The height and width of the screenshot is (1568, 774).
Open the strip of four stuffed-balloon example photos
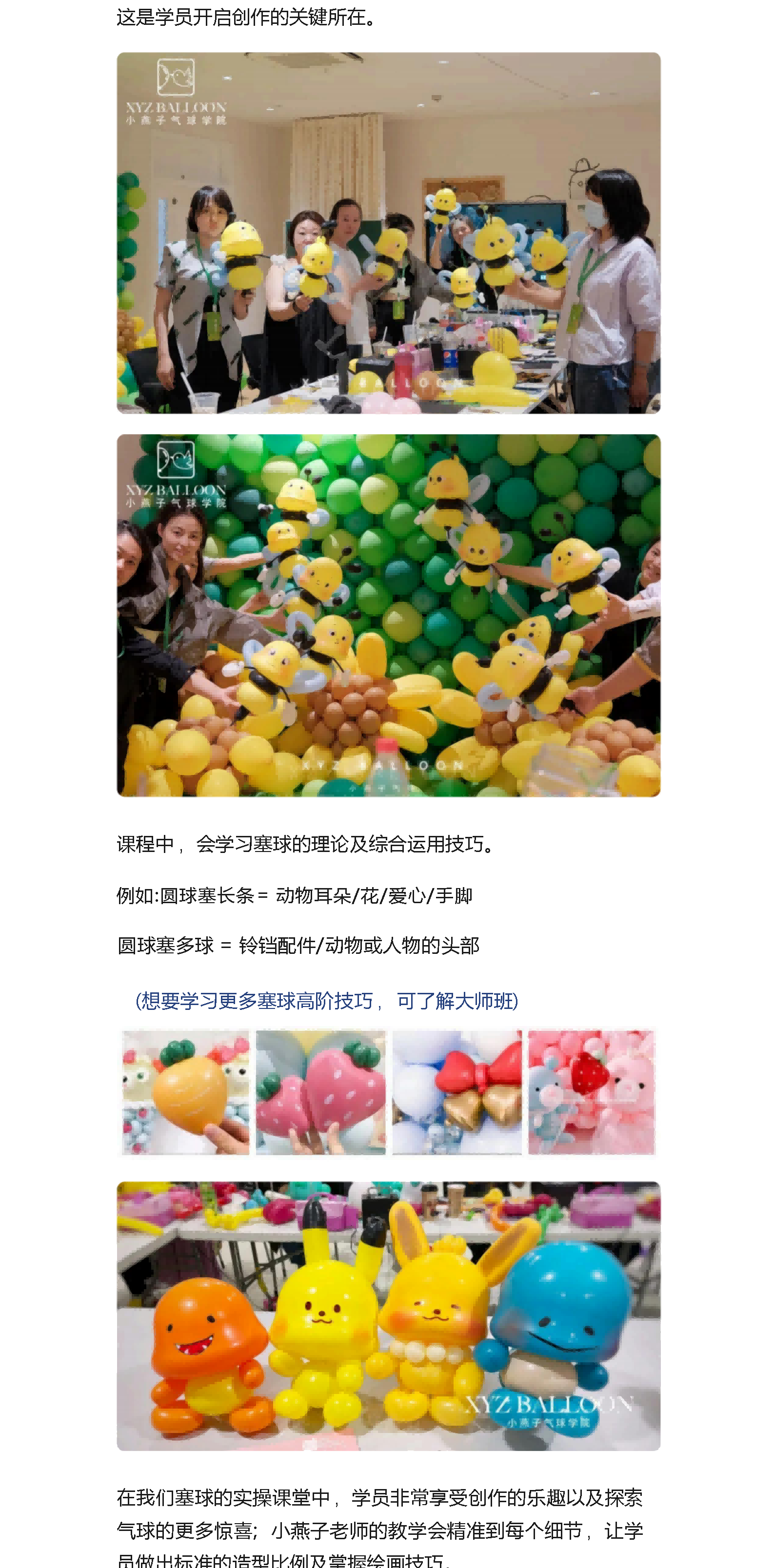click(x=388, y=1092)
